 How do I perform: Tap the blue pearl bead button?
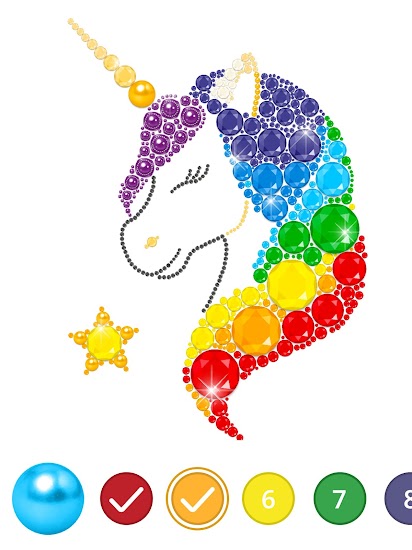click(x=48, y=498)
